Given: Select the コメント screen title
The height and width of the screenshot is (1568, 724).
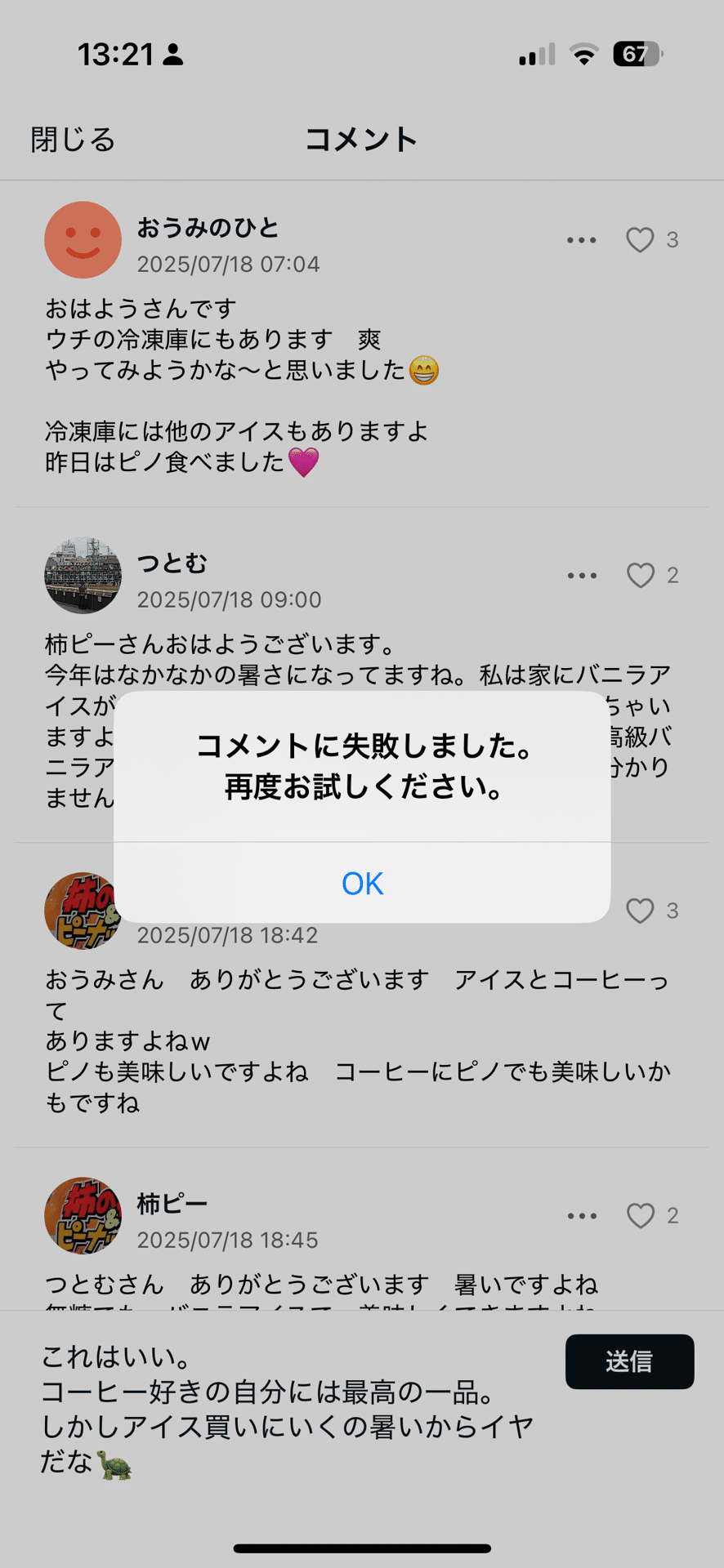Looking at the screenshot, I should pos(360,139).
